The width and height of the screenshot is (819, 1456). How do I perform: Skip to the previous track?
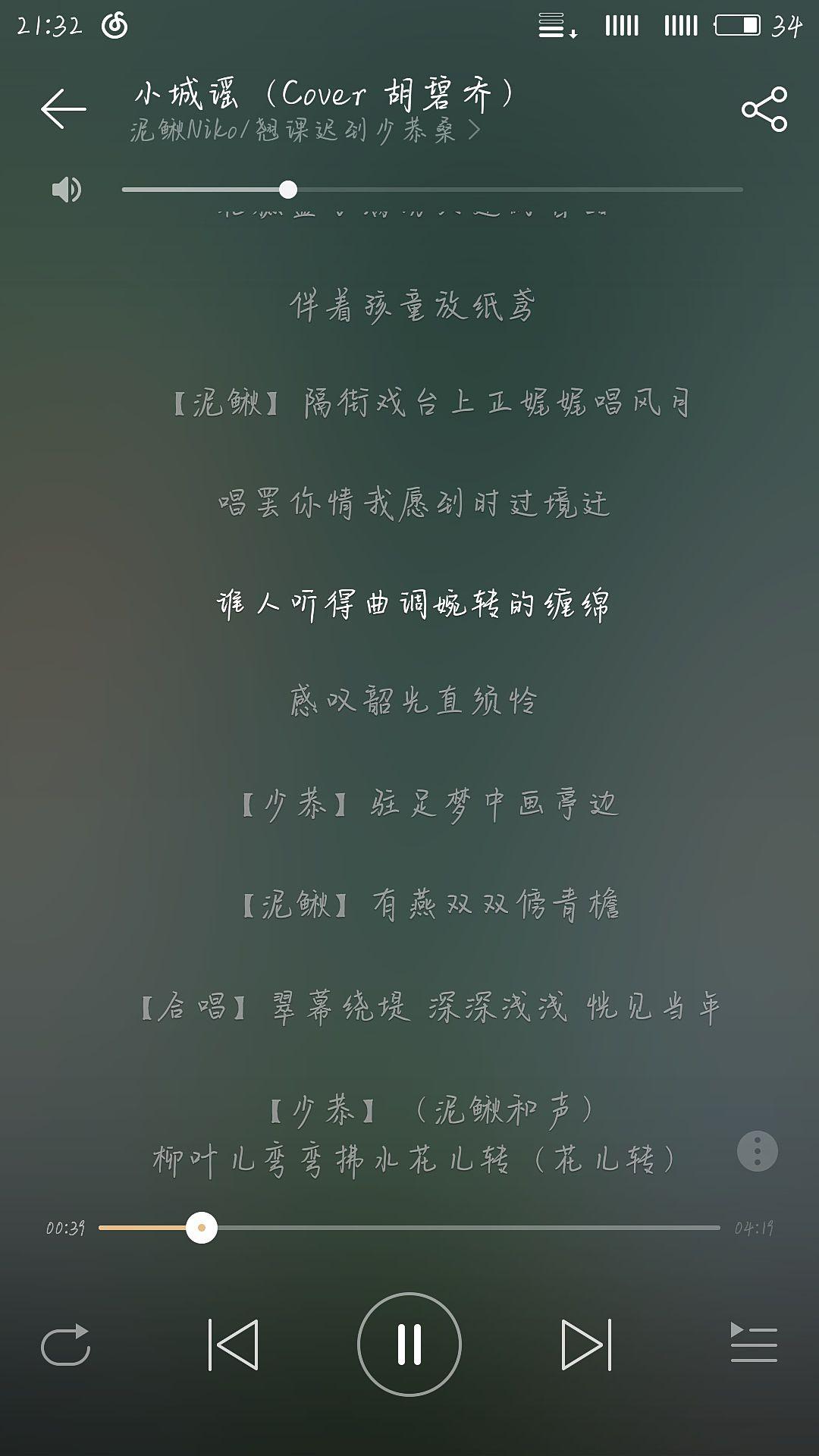coord(233,1345)
